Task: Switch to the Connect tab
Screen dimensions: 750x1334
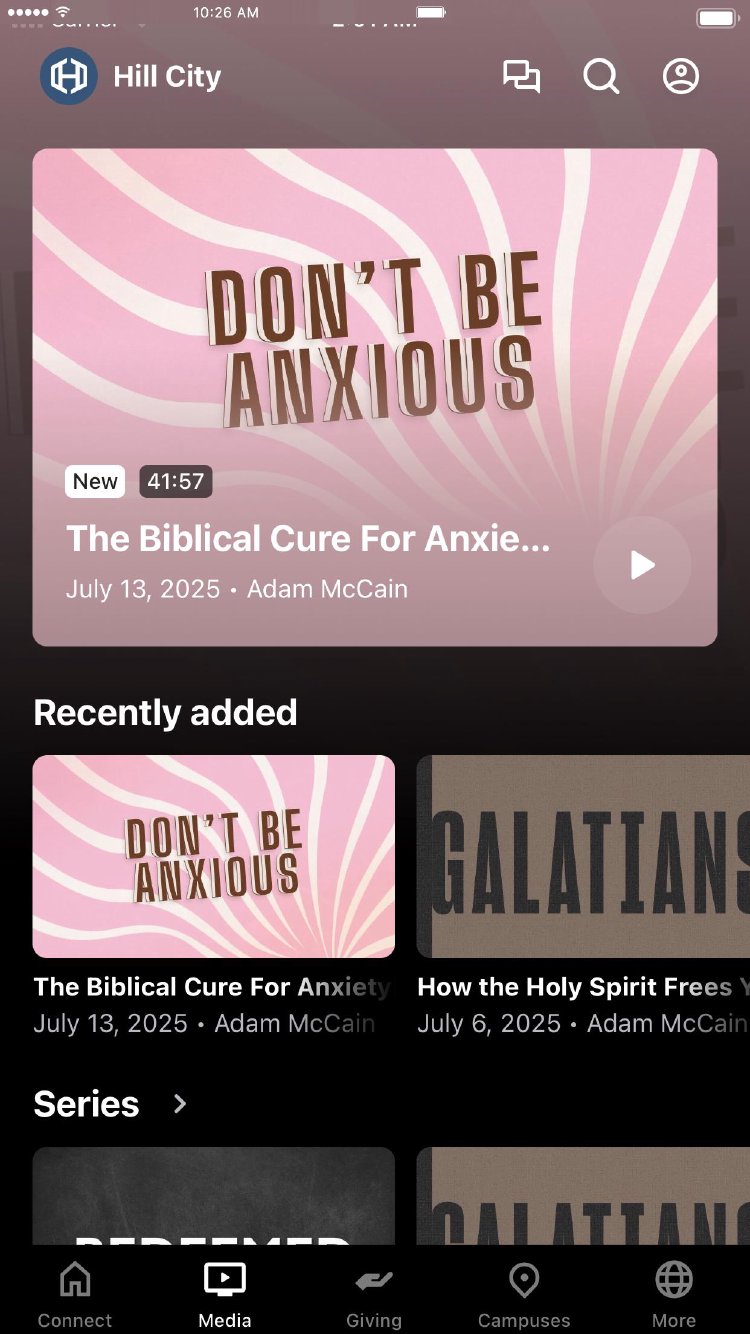Action: coord(75,1294)
